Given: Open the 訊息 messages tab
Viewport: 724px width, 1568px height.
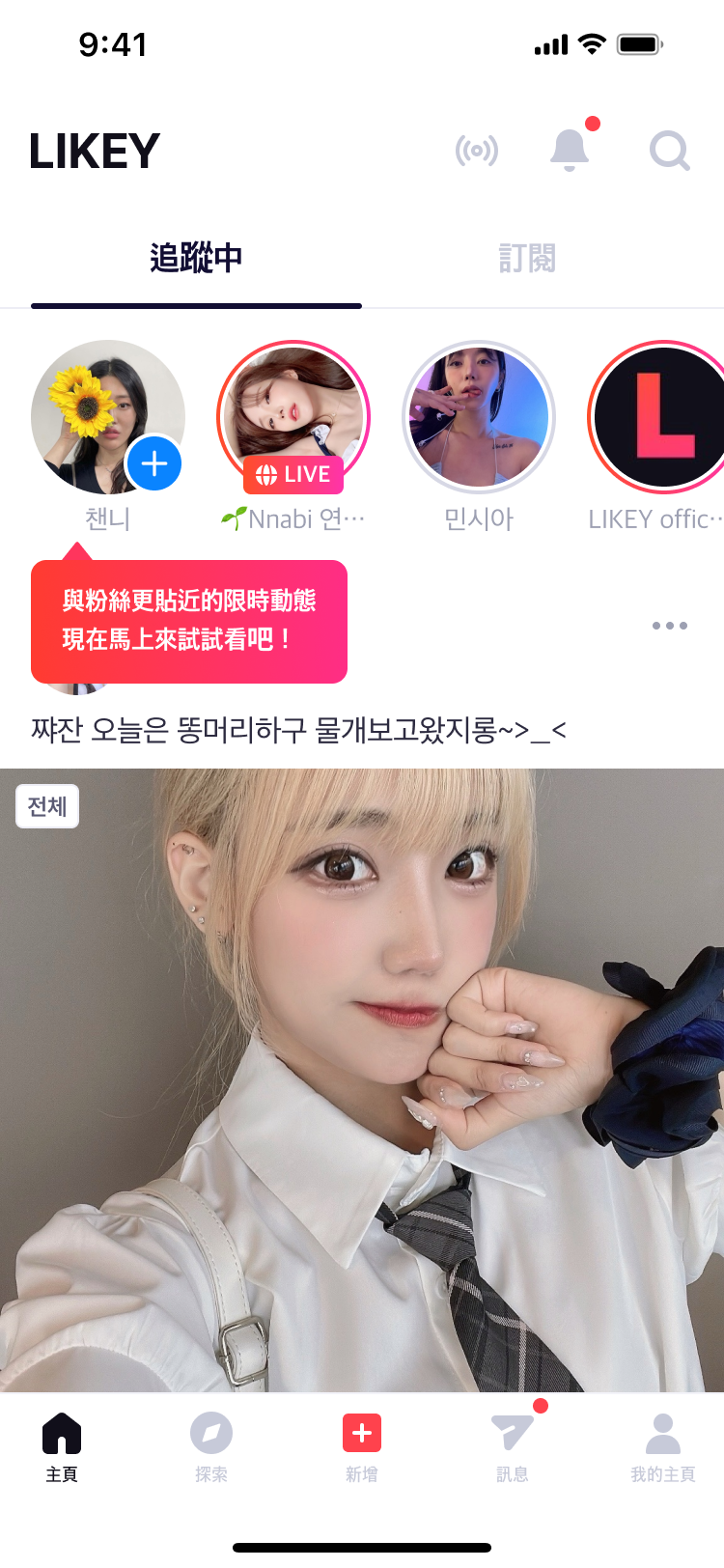Looking at the screenshot, I should pos(513,1445).
